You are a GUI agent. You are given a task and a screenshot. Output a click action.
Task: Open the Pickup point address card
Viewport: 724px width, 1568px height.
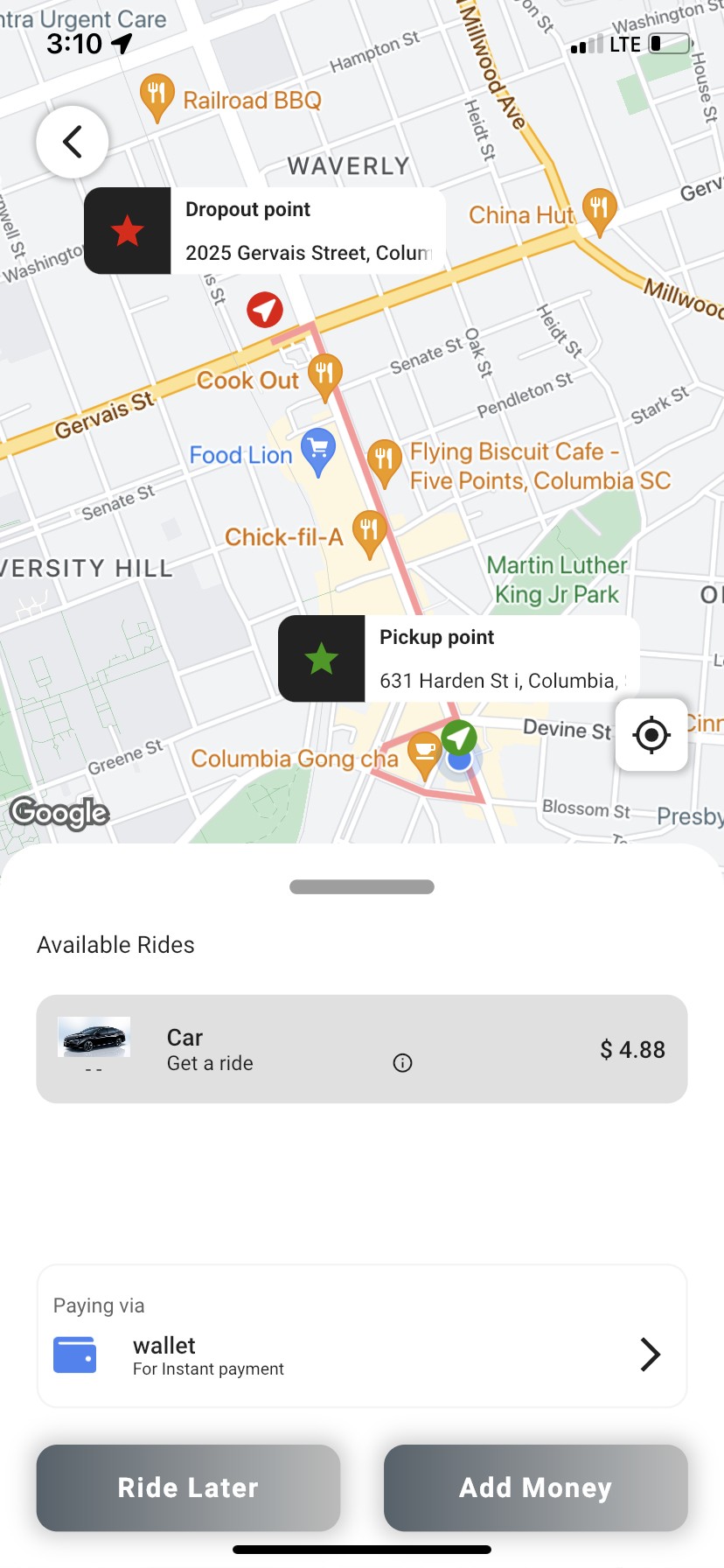pos(459,659)
